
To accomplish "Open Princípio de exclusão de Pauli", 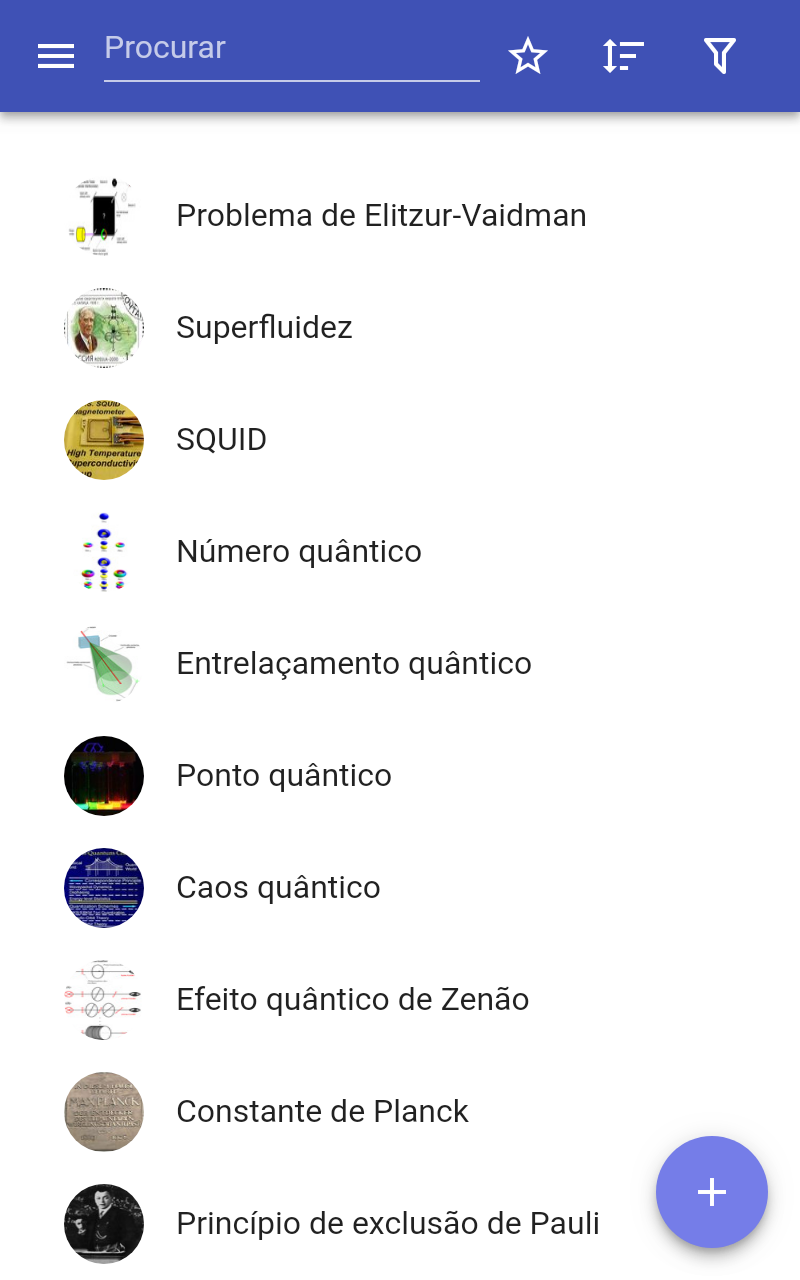I will [x=387, y=1224].
